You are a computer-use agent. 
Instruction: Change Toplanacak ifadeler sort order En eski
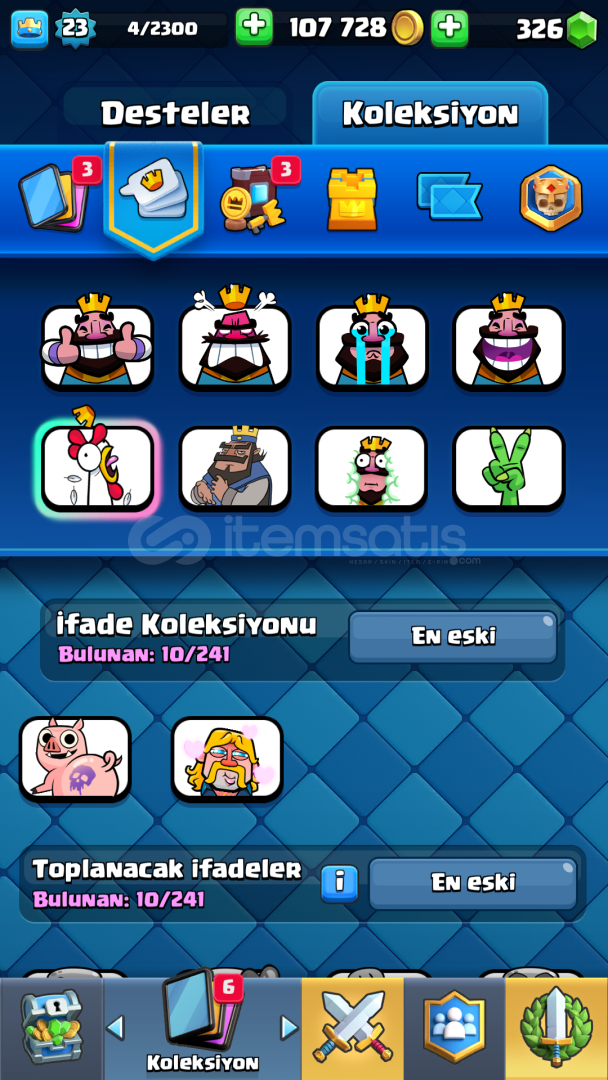pyautogui.click(x=473, y=883)
